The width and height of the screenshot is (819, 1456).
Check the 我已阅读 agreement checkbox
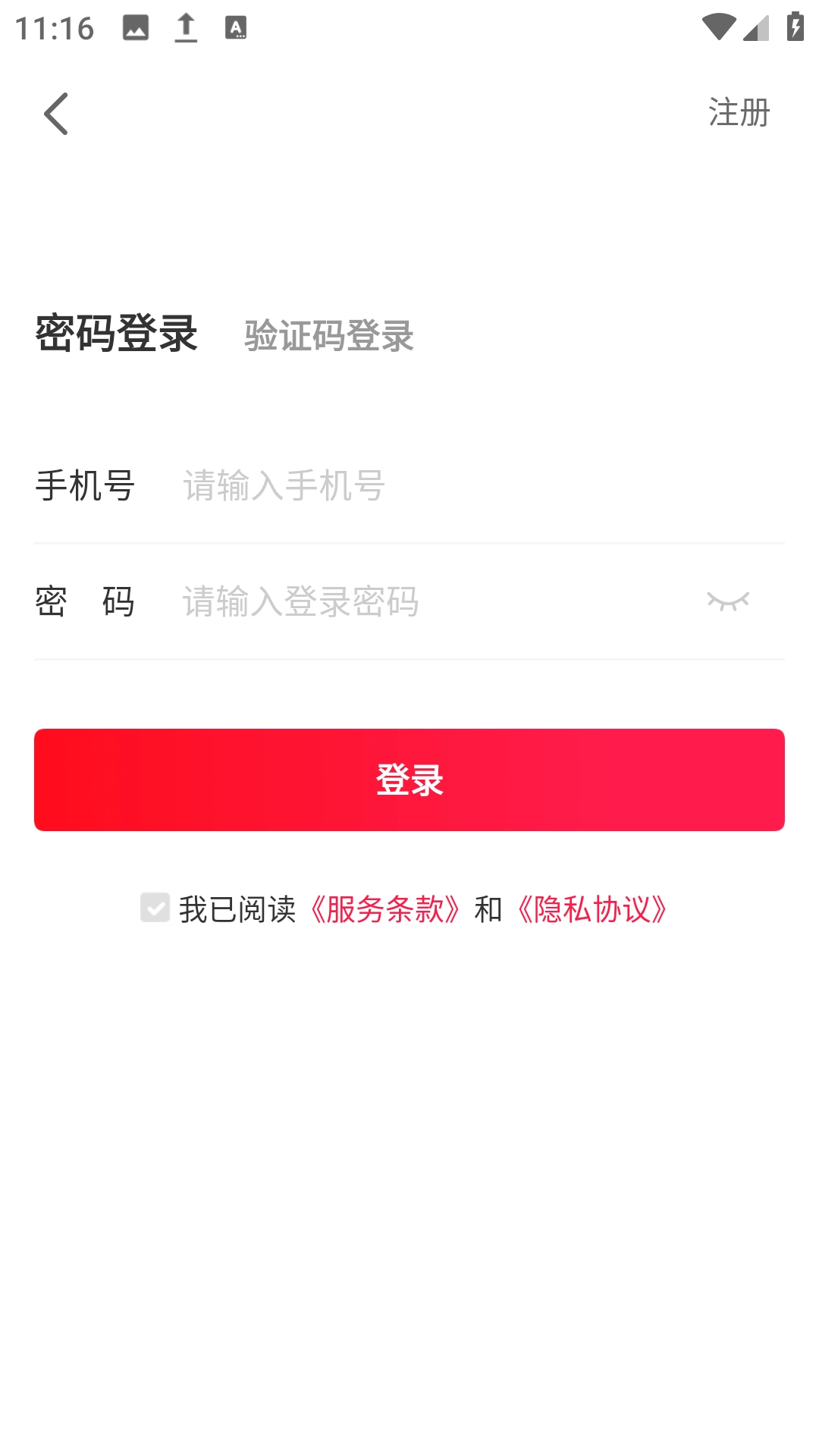click(155, 907)
